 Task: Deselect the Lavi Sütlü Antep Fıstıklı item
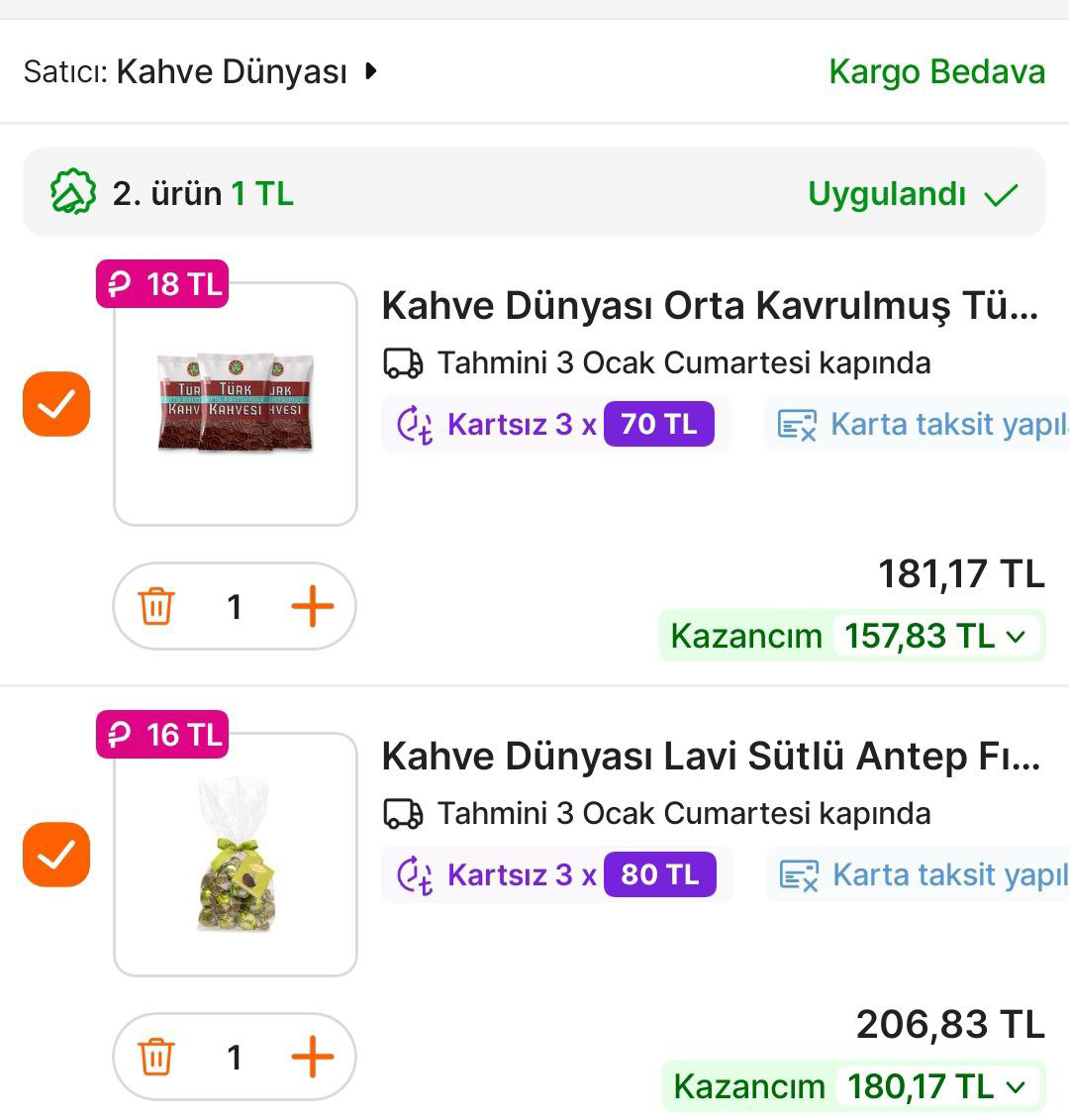tap(56, 855)
